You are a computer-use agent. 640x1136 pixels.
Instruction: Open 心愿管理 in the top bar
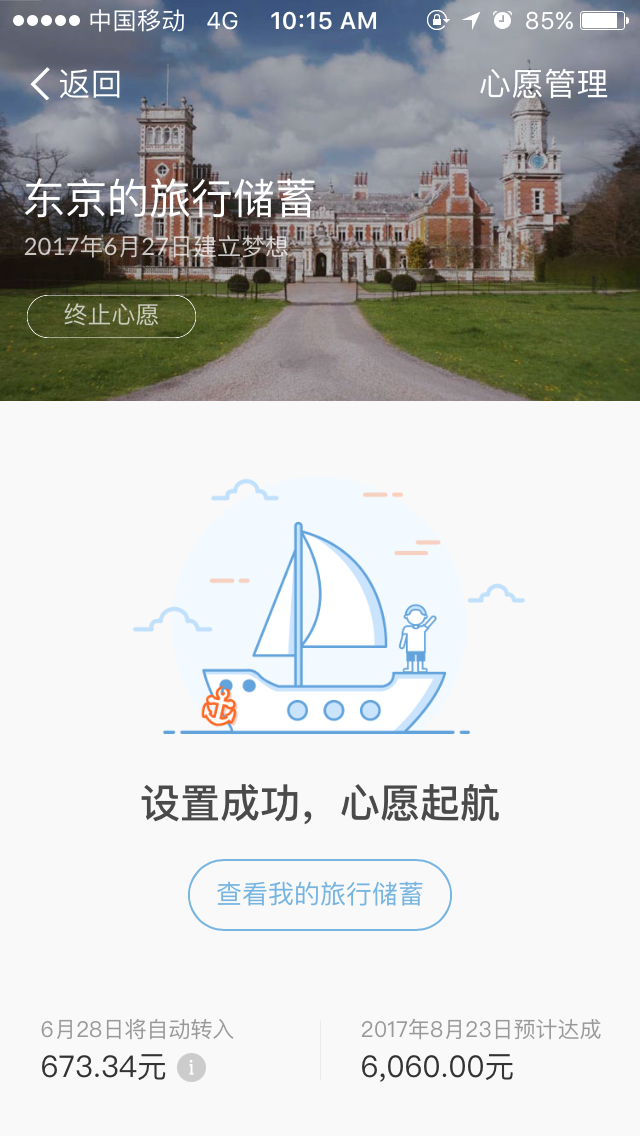click(543, 85)
